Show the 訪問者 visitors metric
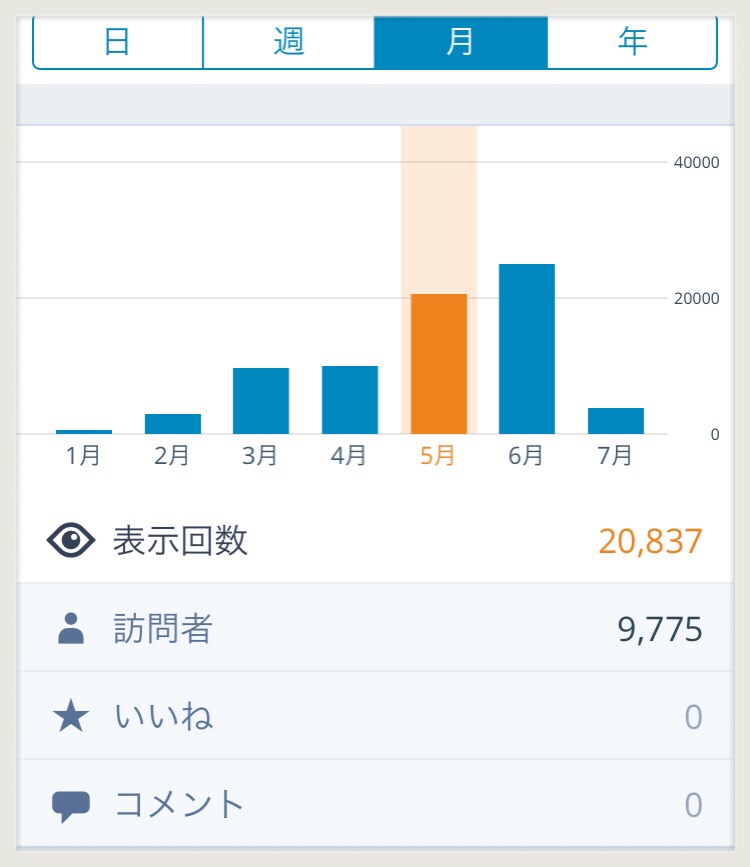The width and height of the screenshot is (750, 867). 375,629
